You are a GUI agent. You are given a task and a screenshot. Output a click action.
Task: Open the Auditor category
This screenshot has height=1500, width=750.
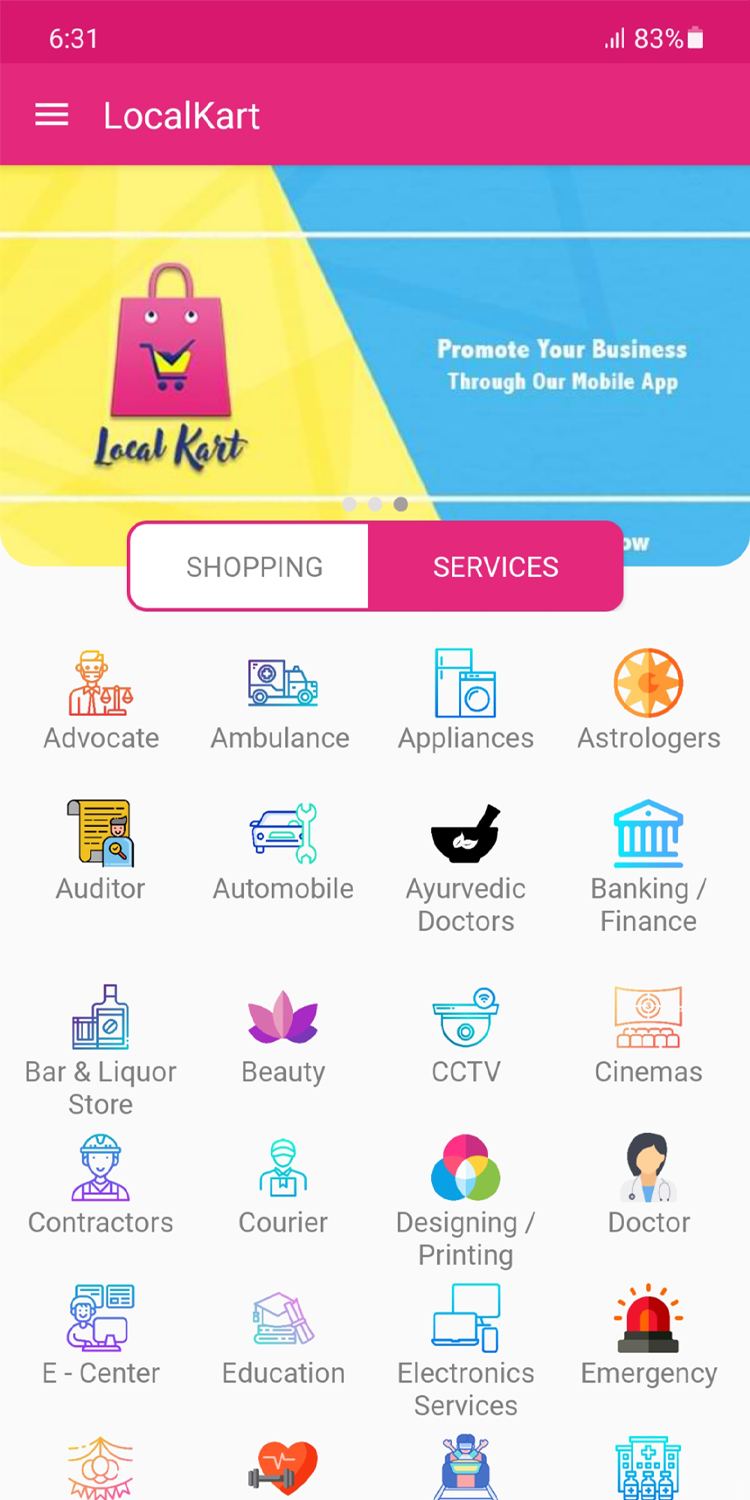pos(101,850)
